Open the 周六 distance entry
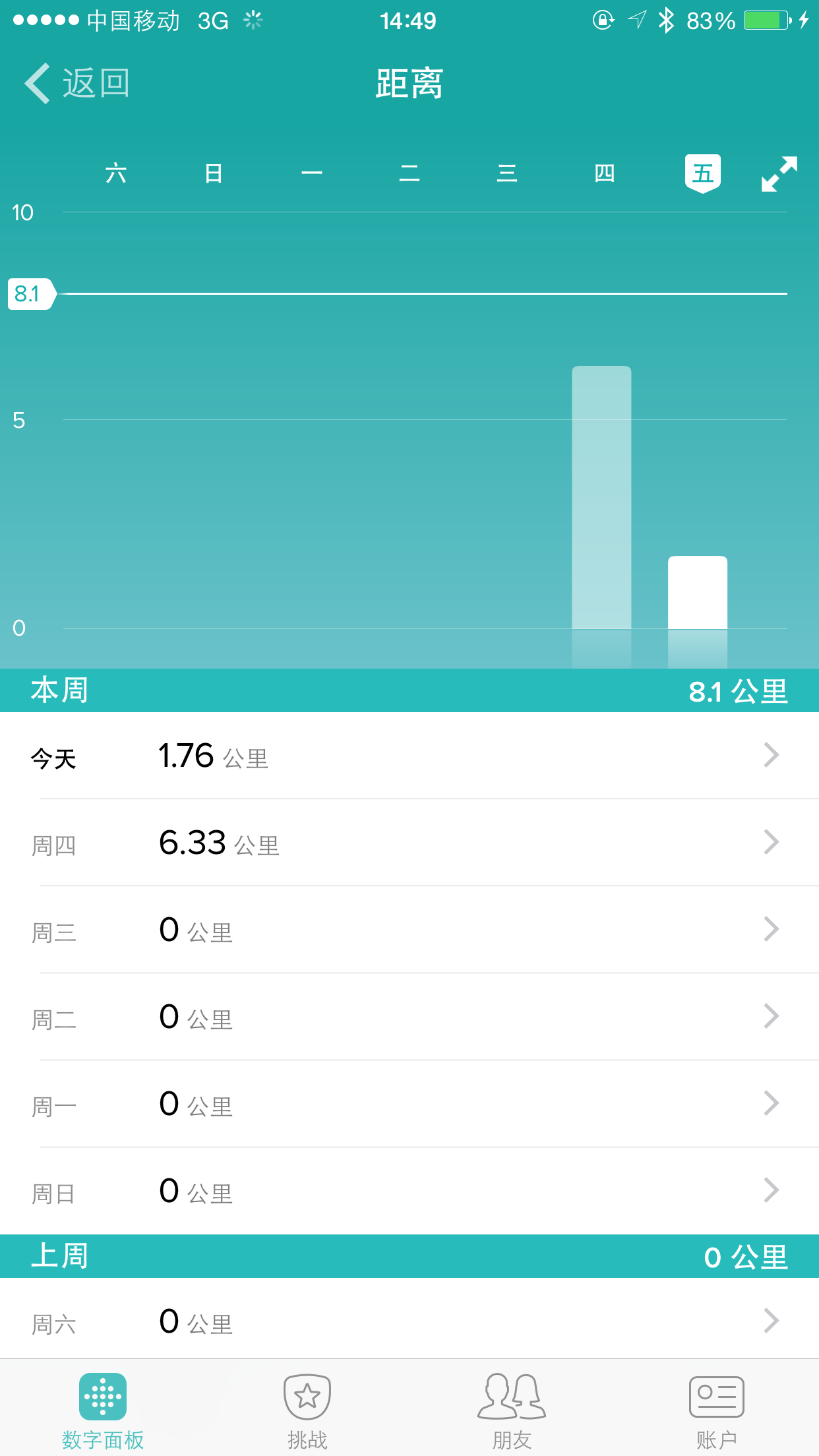The height and width of the screenshot is (1456, 819). 409,1321
